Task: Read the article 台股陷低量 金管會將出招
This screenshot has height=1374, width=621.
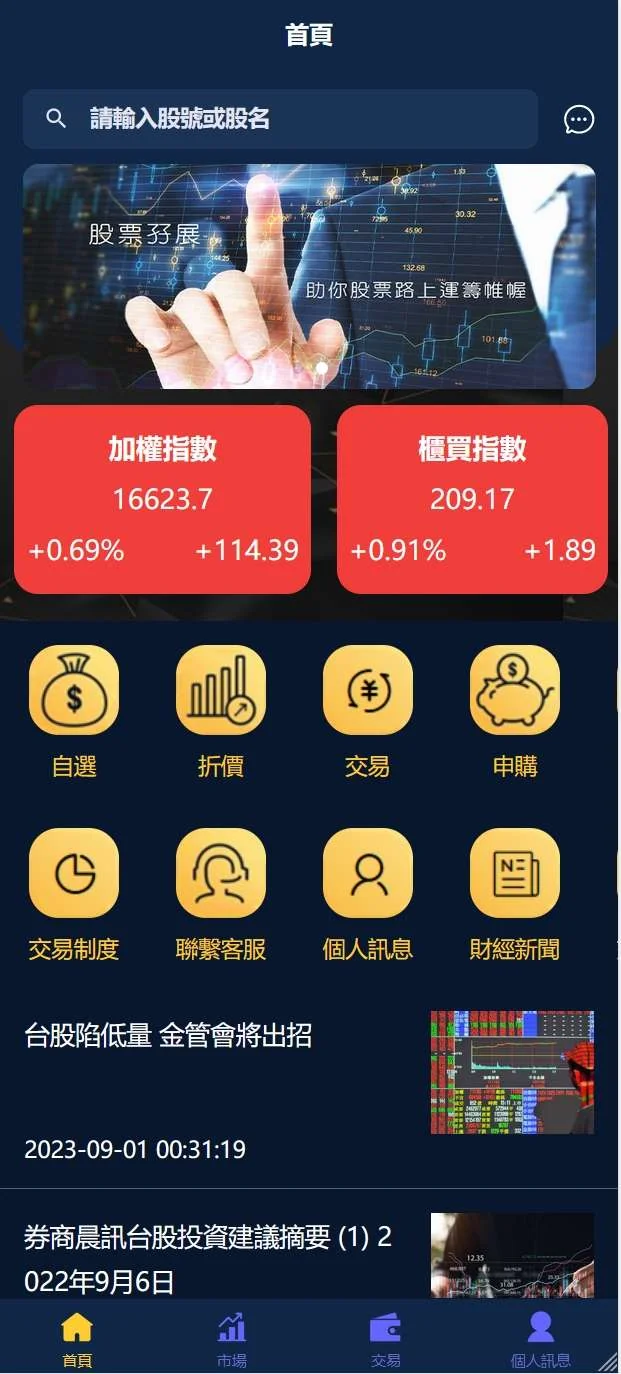Action: click(168, 1036)
